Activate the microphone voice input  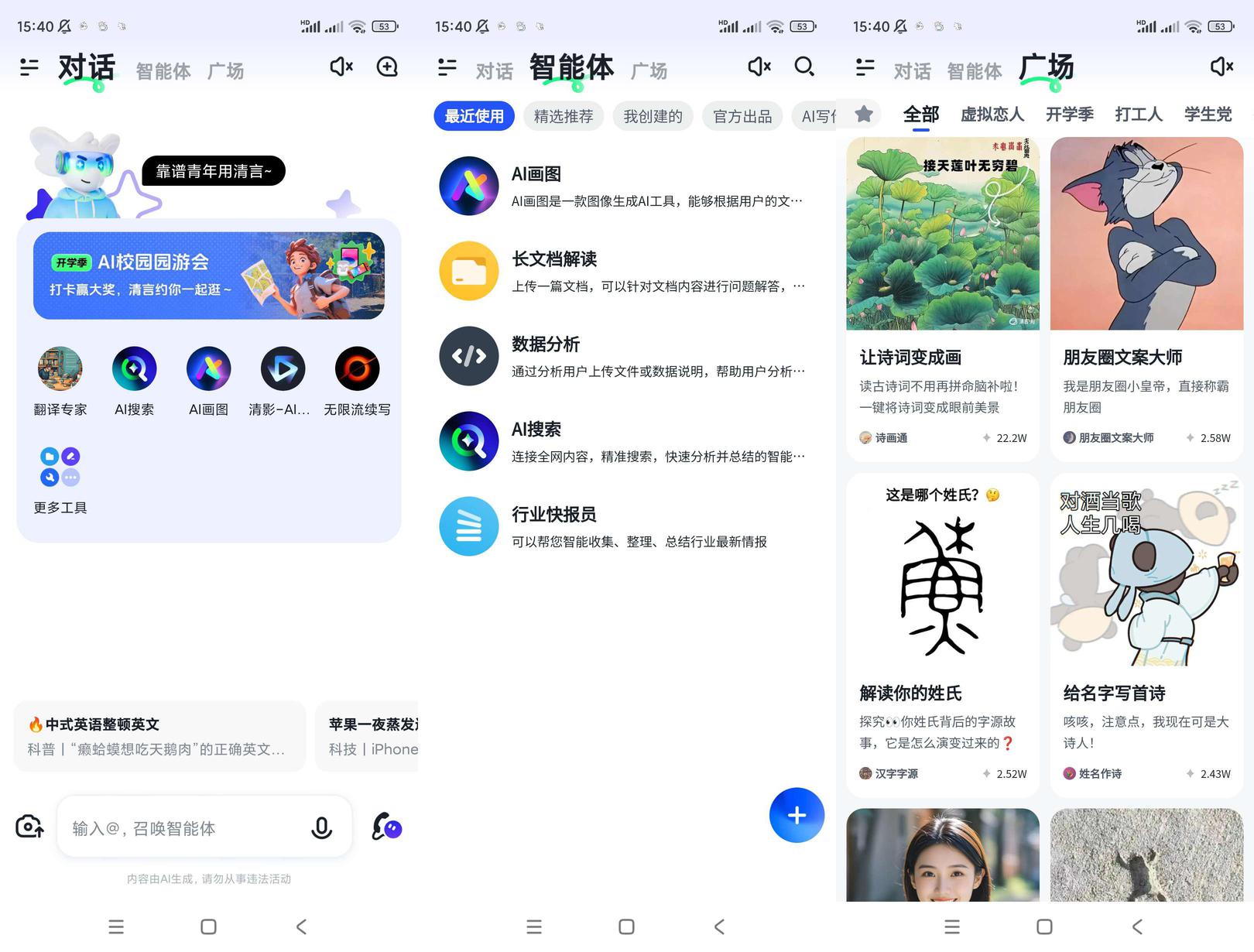(321, 828)
